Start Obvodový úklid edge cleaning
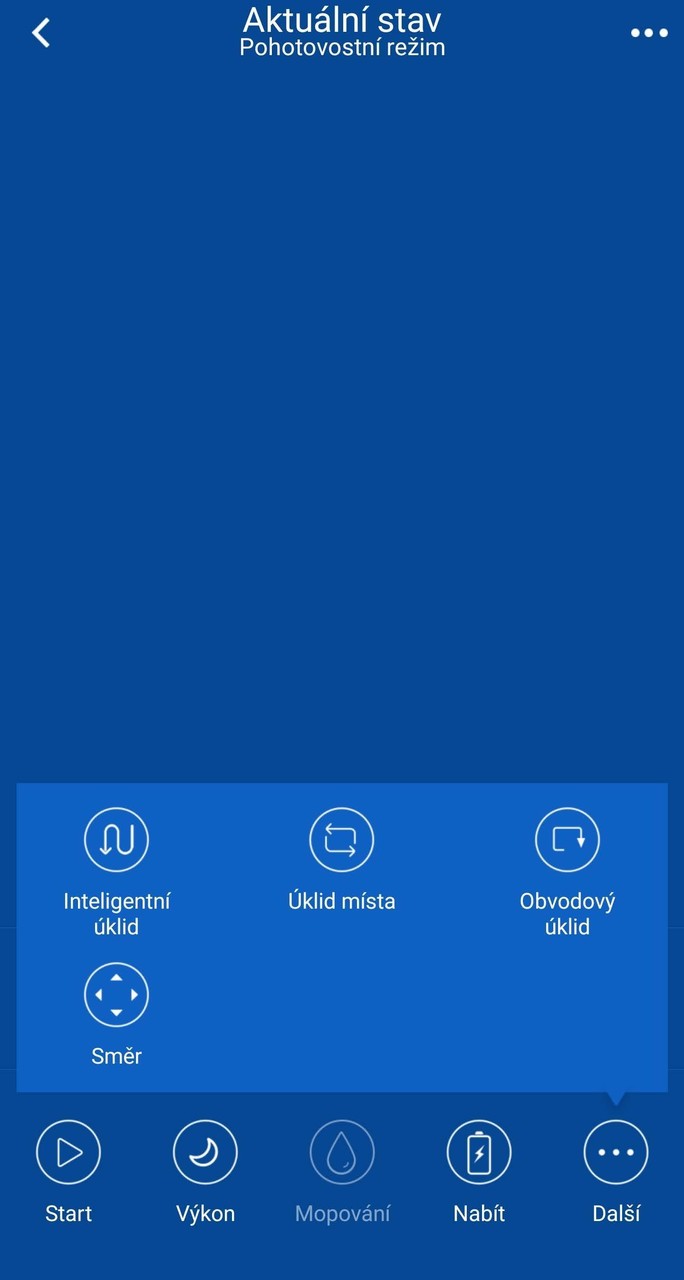Screen dimensions: 684x1280 coord(567,840)
